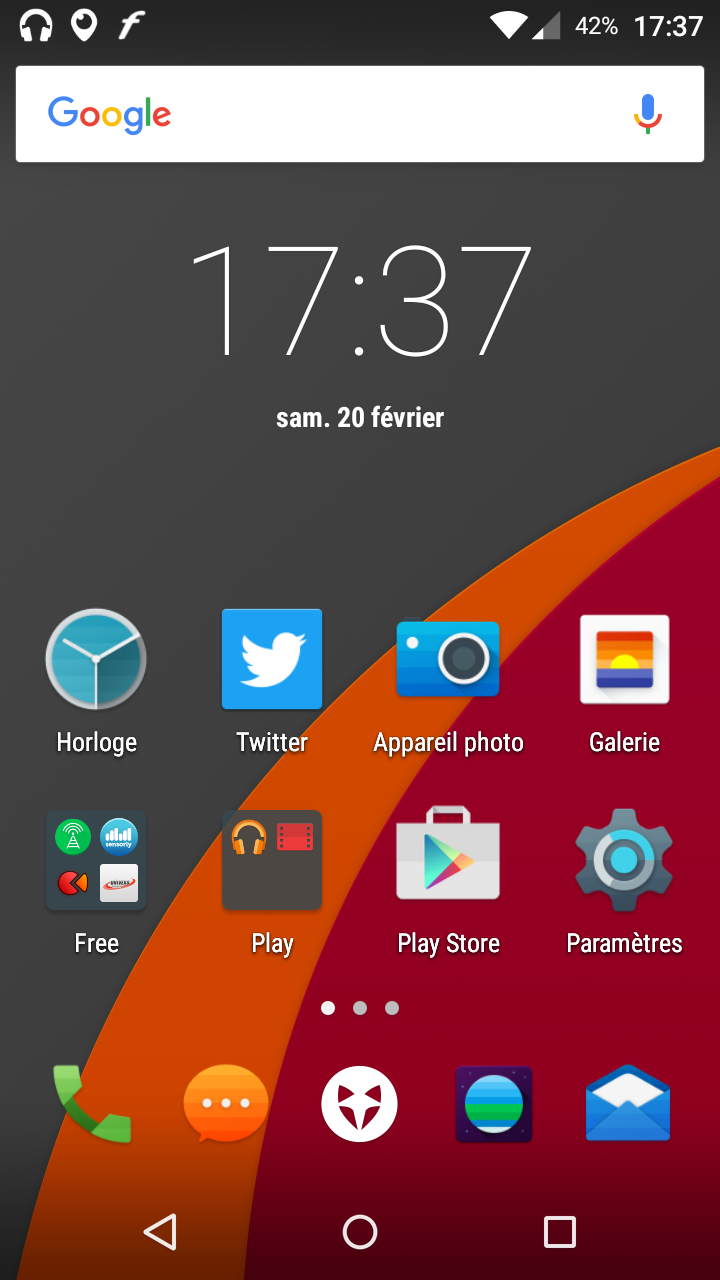Open the orange messaging app
This screenshot has width=720, height=1280.
click(226, 1104)
